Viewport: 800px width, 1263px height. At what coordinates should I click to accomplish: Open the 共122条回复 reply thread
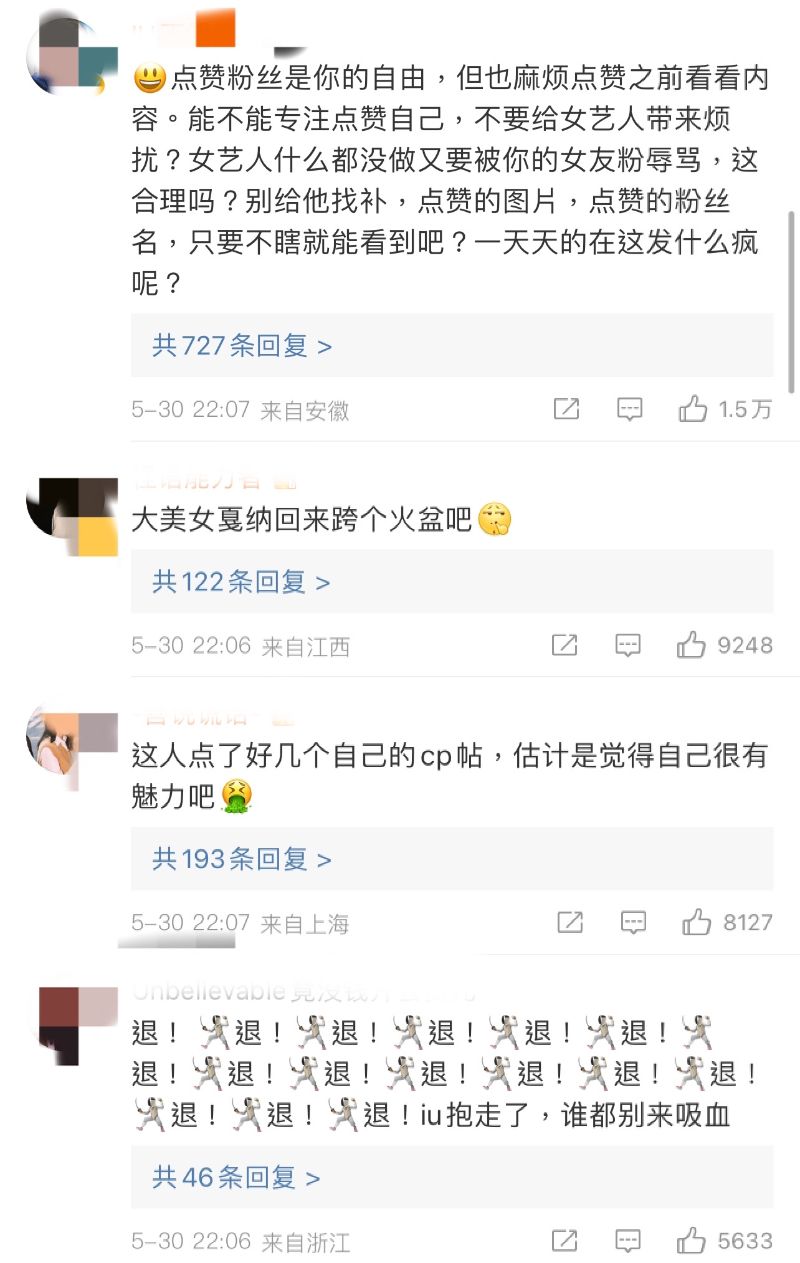452,582
